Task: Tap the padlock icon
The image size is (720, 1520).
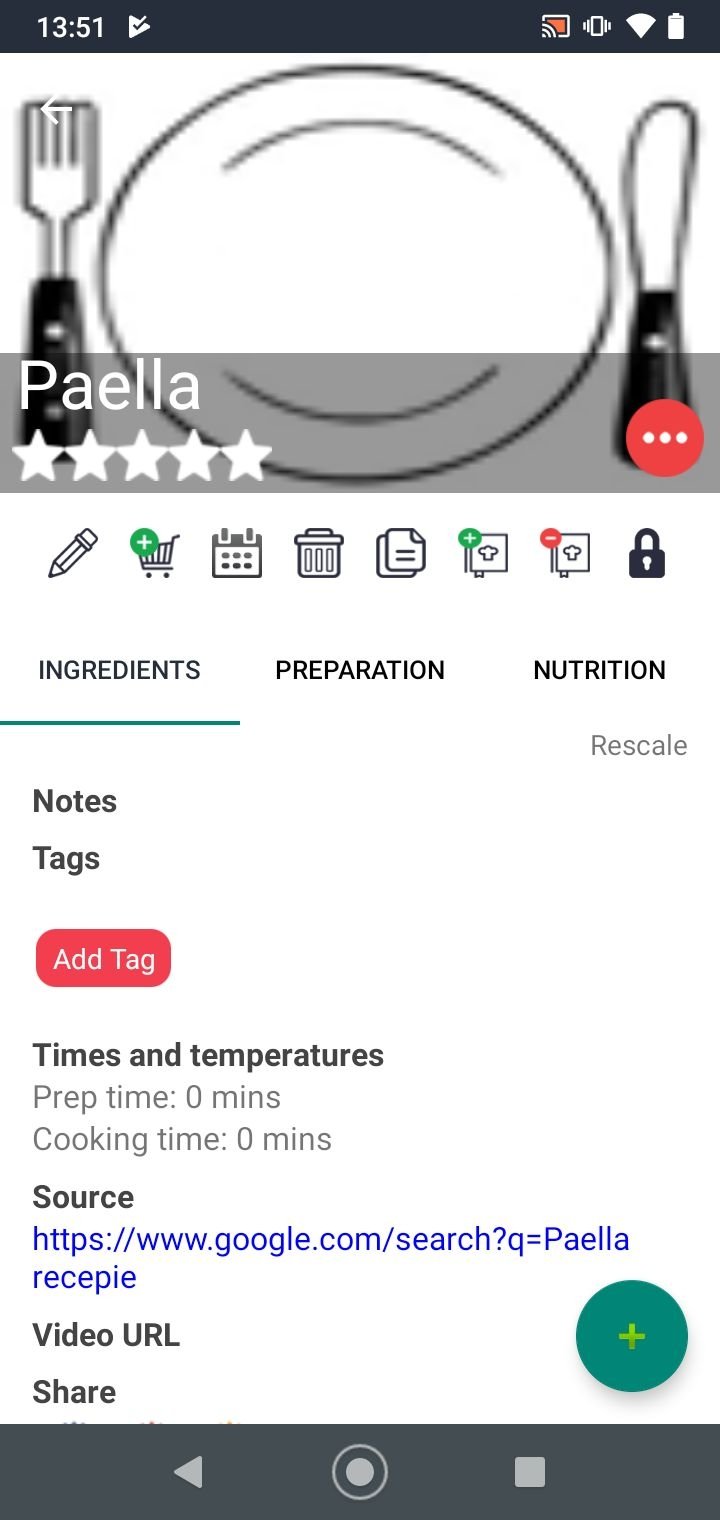Action: coord(647,554)
